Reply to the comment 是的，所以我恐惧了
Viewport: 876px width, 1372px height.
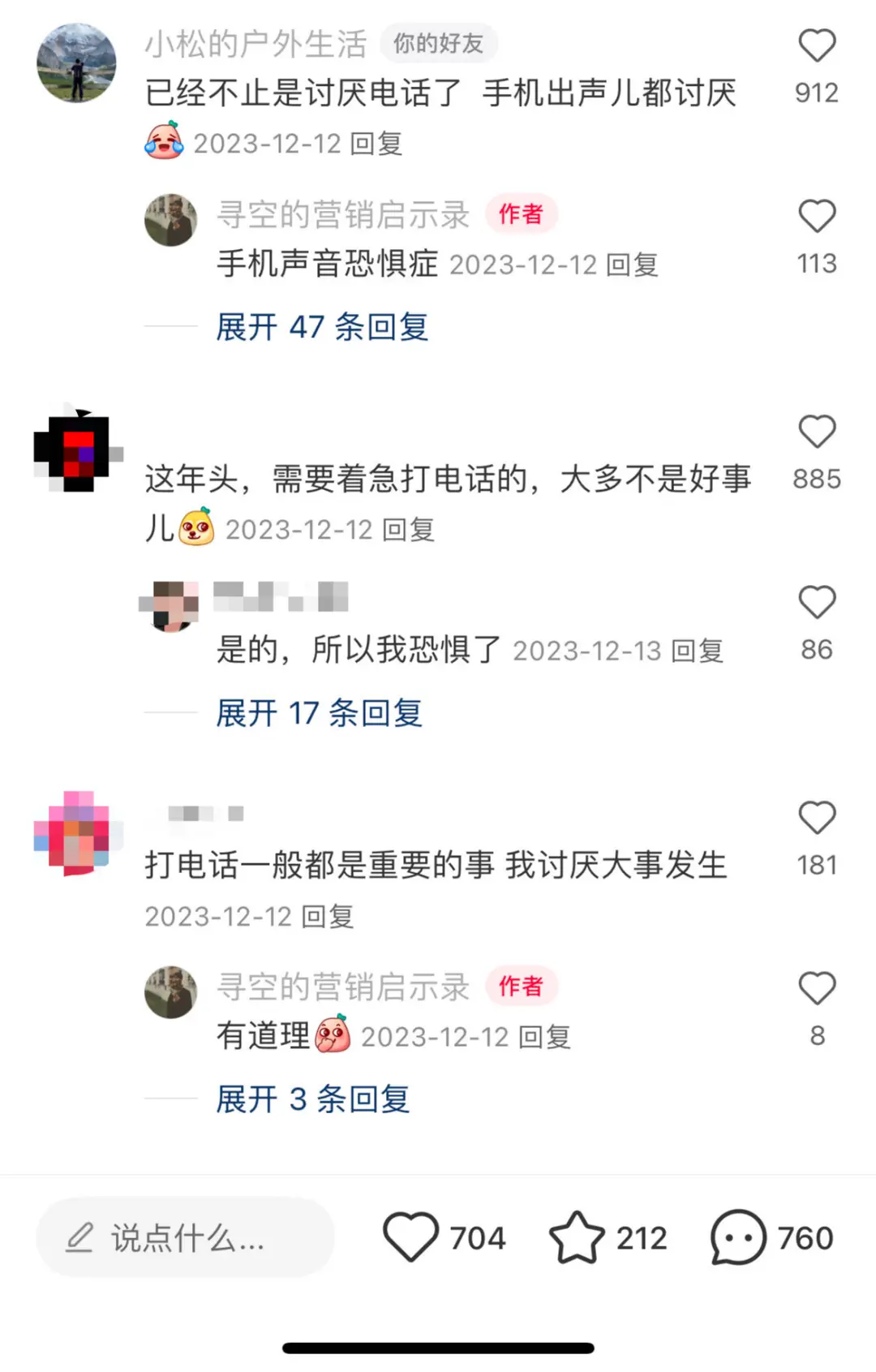point(698,651)
